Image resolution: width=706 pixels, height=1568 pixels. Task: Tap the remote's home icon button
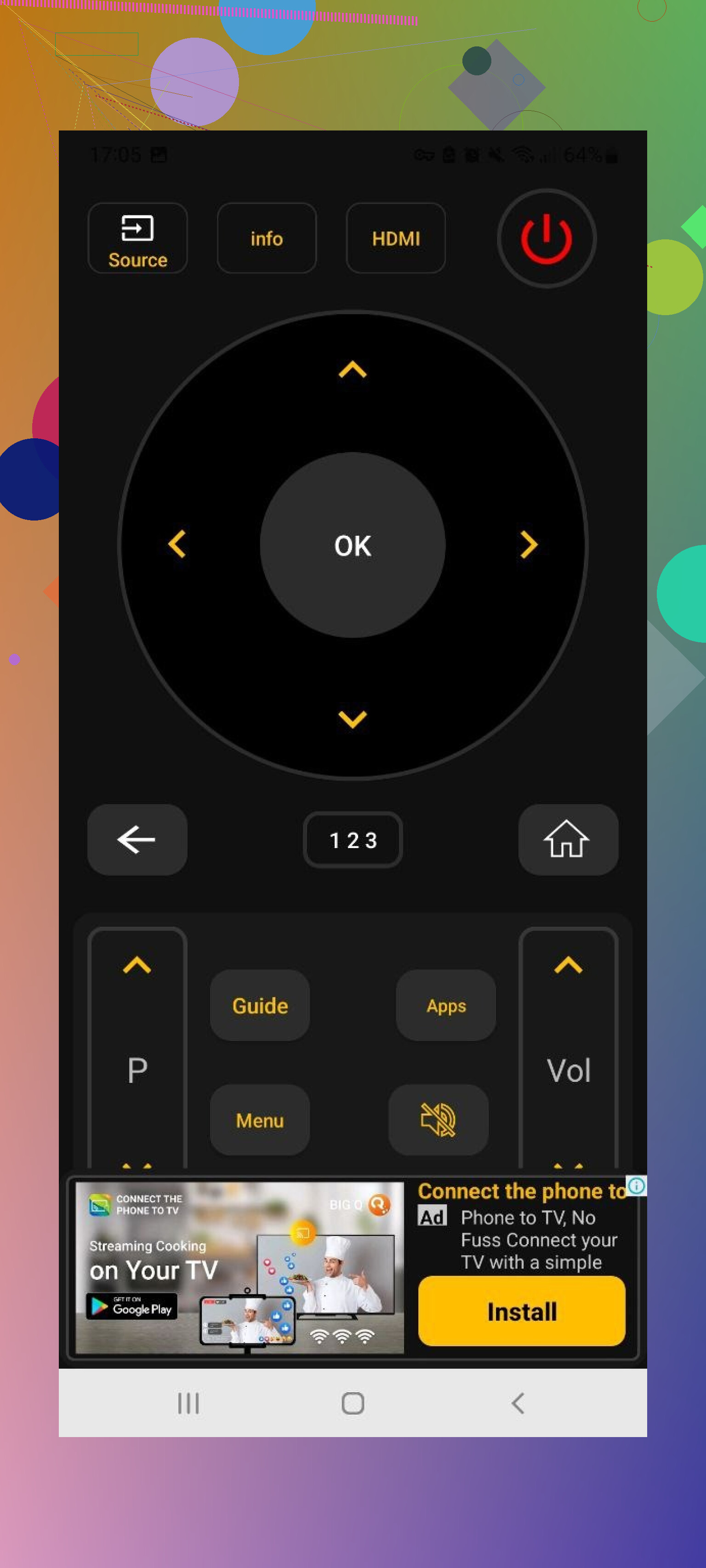point(567,839)
